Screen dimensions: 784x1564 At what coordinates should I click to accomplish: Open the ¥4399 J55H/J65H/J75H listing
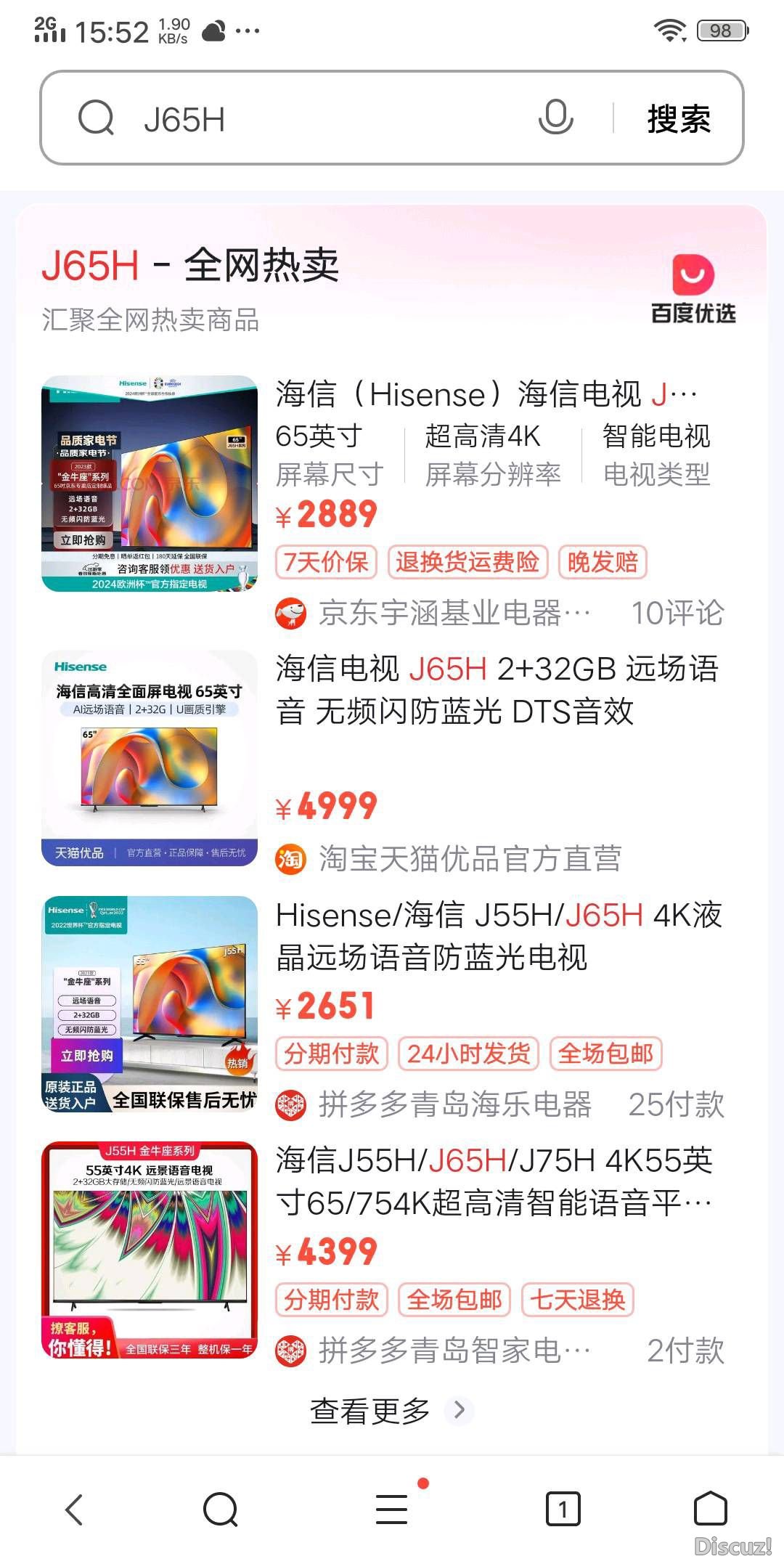click(494, 1181)
